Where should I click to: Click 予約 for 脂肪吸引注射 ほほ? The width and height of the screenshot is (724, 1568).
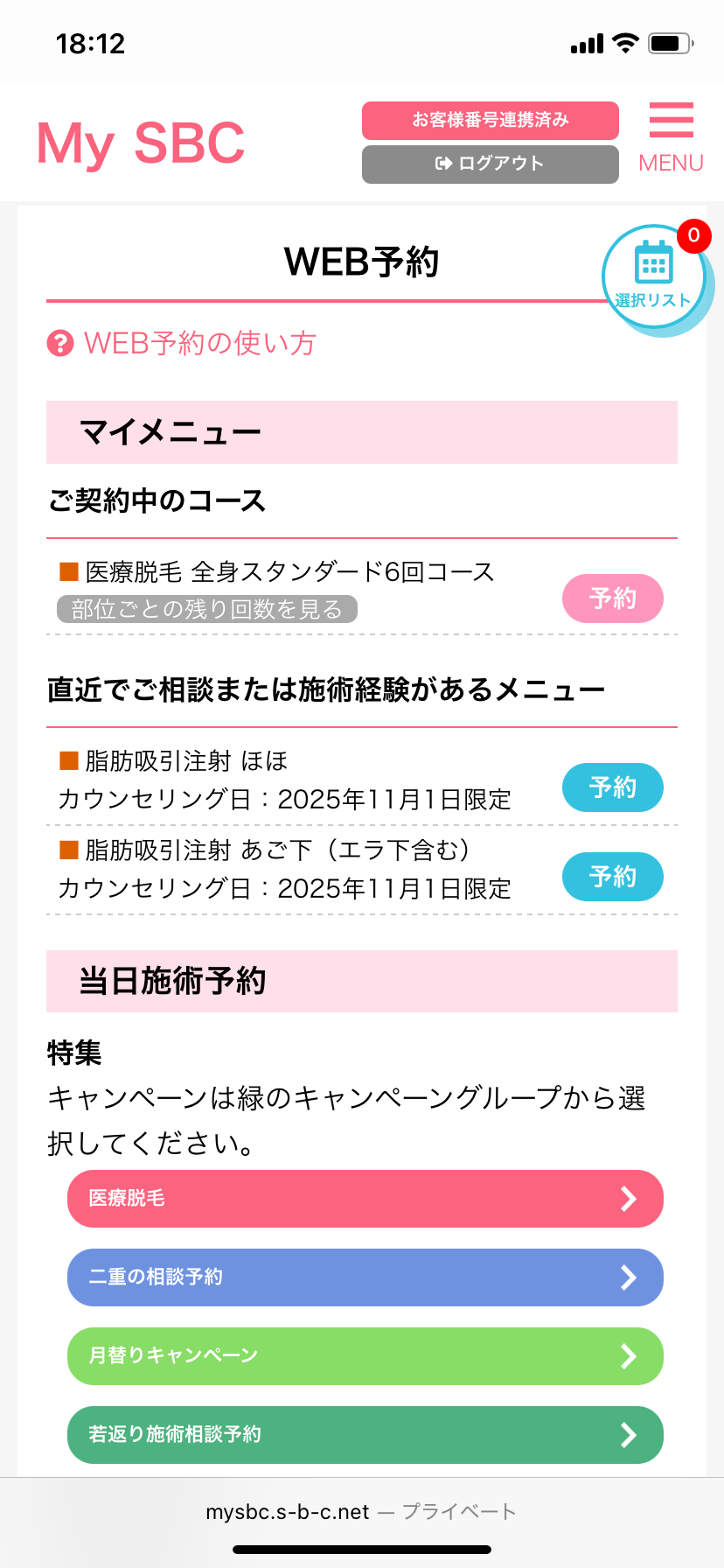[612, 787]
